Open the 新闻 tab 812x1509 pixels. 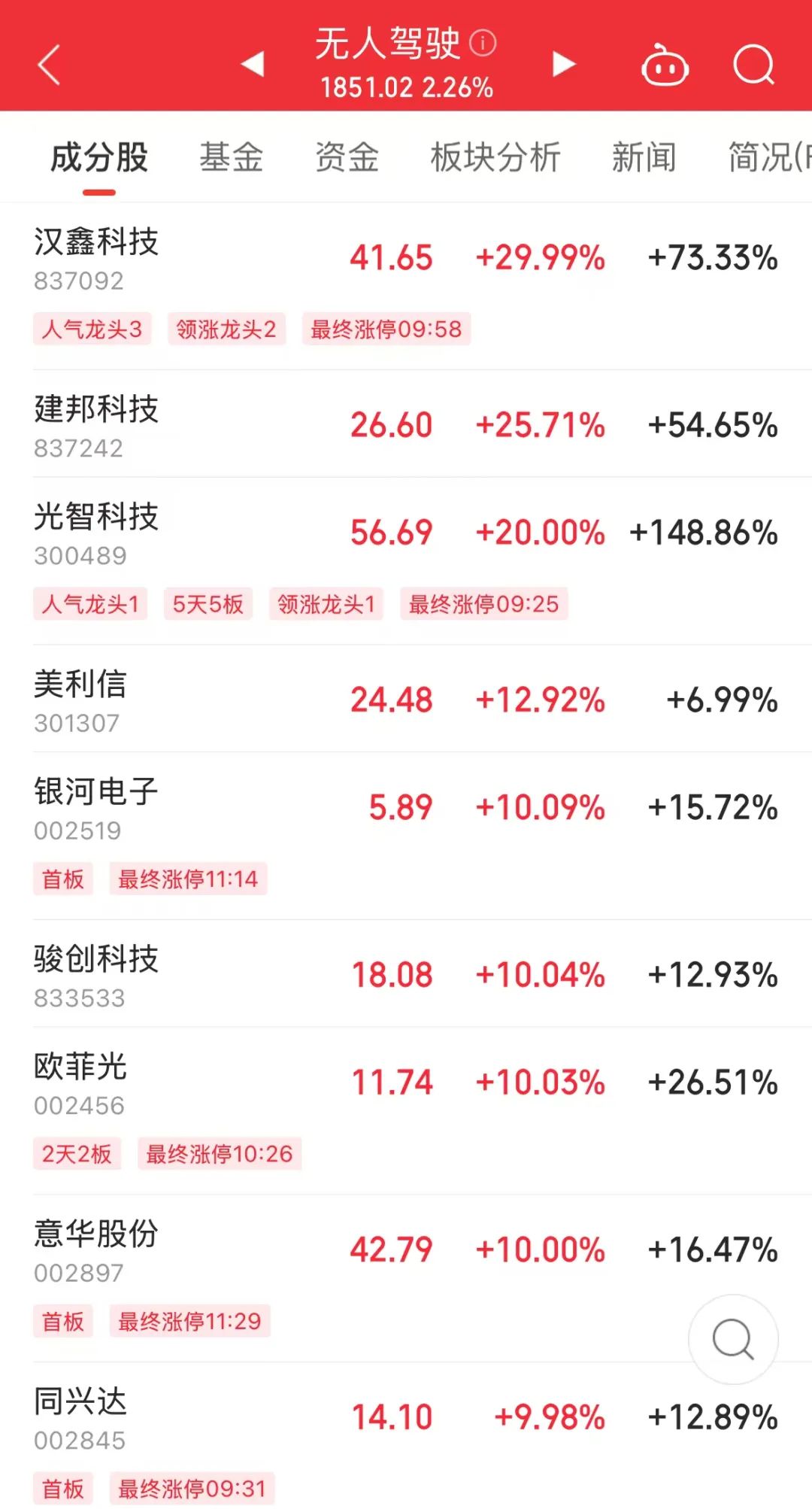pos(644,157)
